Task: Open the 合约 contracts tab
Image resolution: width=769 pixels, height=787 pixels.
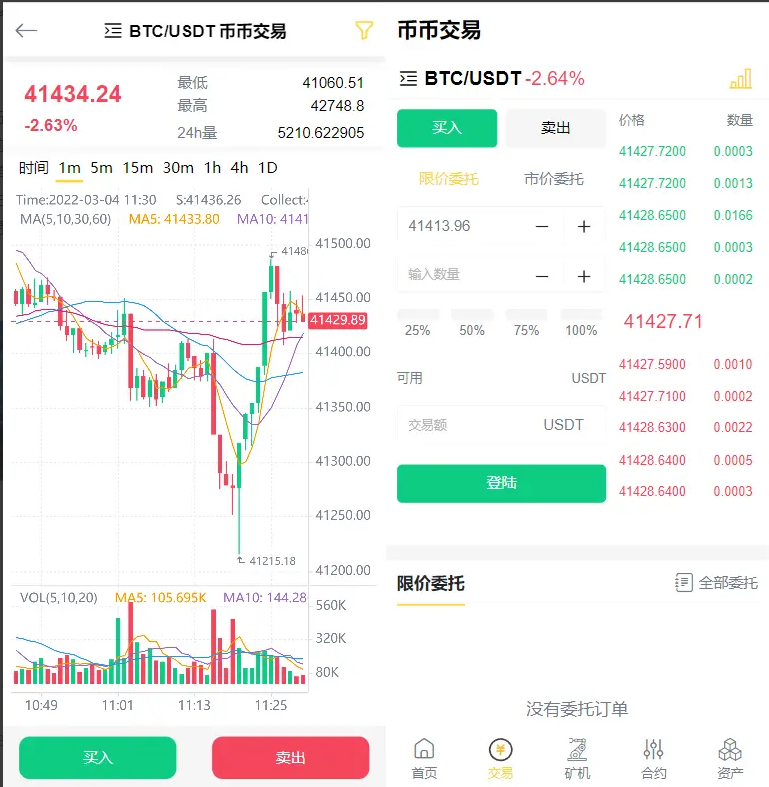Action: 654,759
